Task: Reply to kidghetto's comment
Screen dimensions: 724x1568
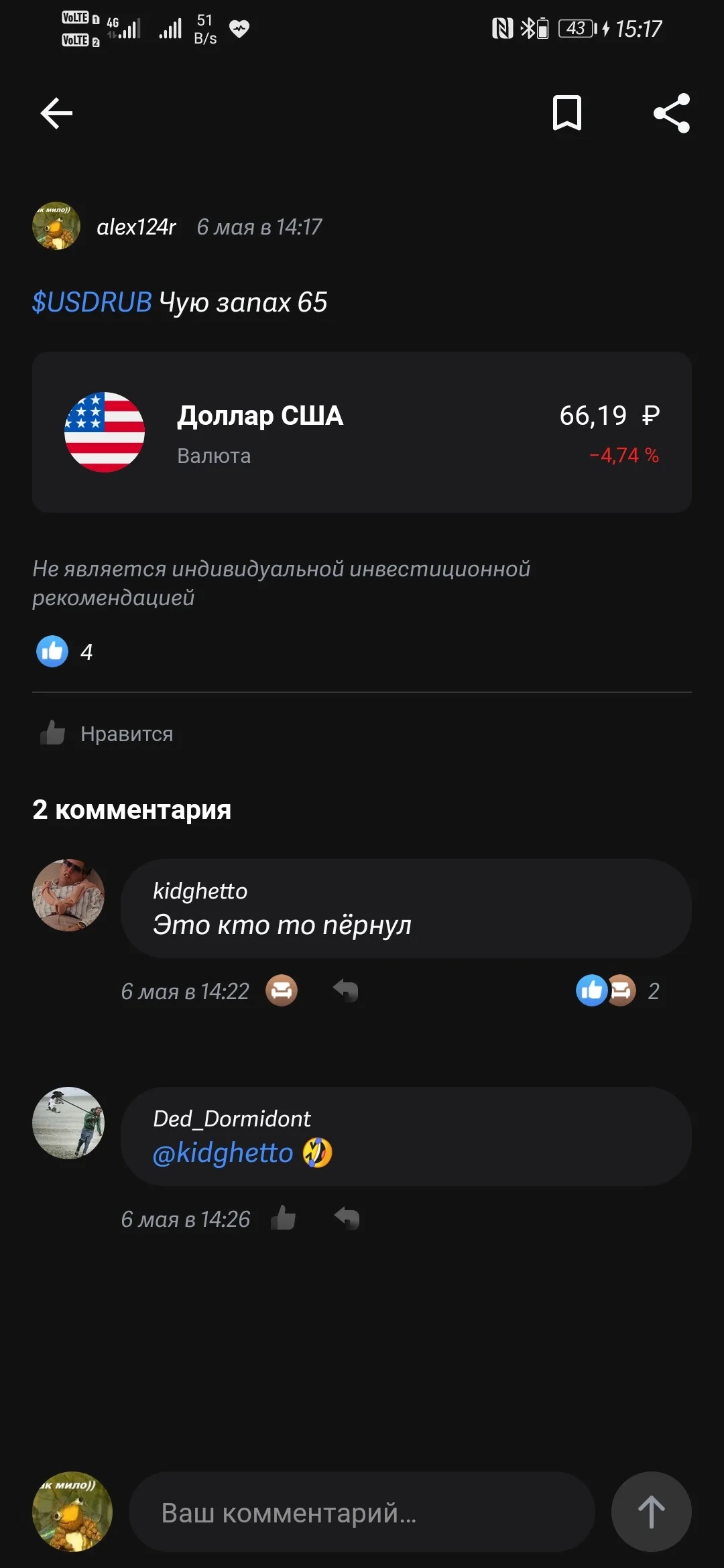Action: coord(346,990)
